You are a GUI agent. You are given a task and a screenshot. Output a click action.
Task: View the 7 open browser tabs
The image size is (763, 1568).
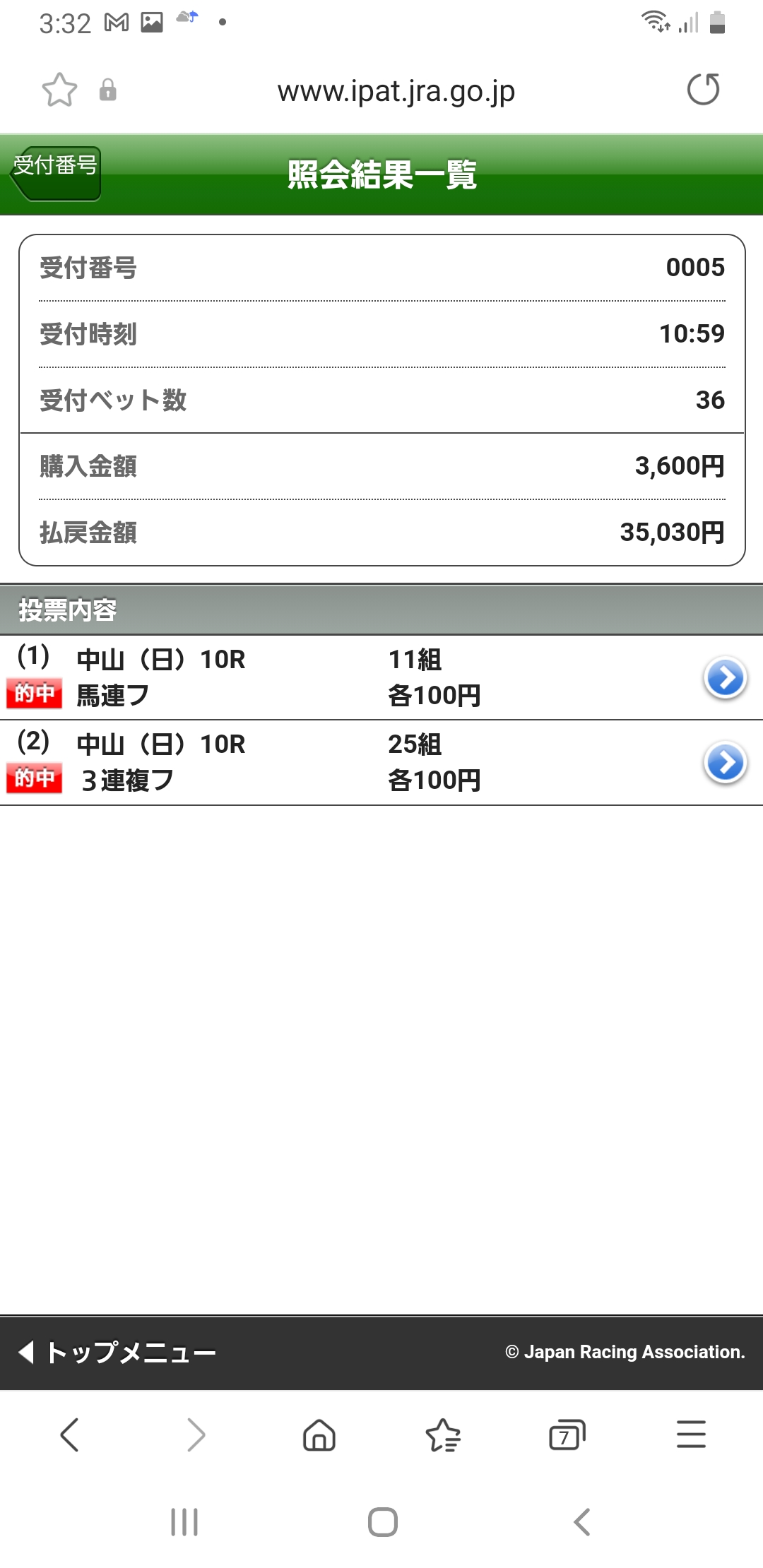(x=567, y=1435)
